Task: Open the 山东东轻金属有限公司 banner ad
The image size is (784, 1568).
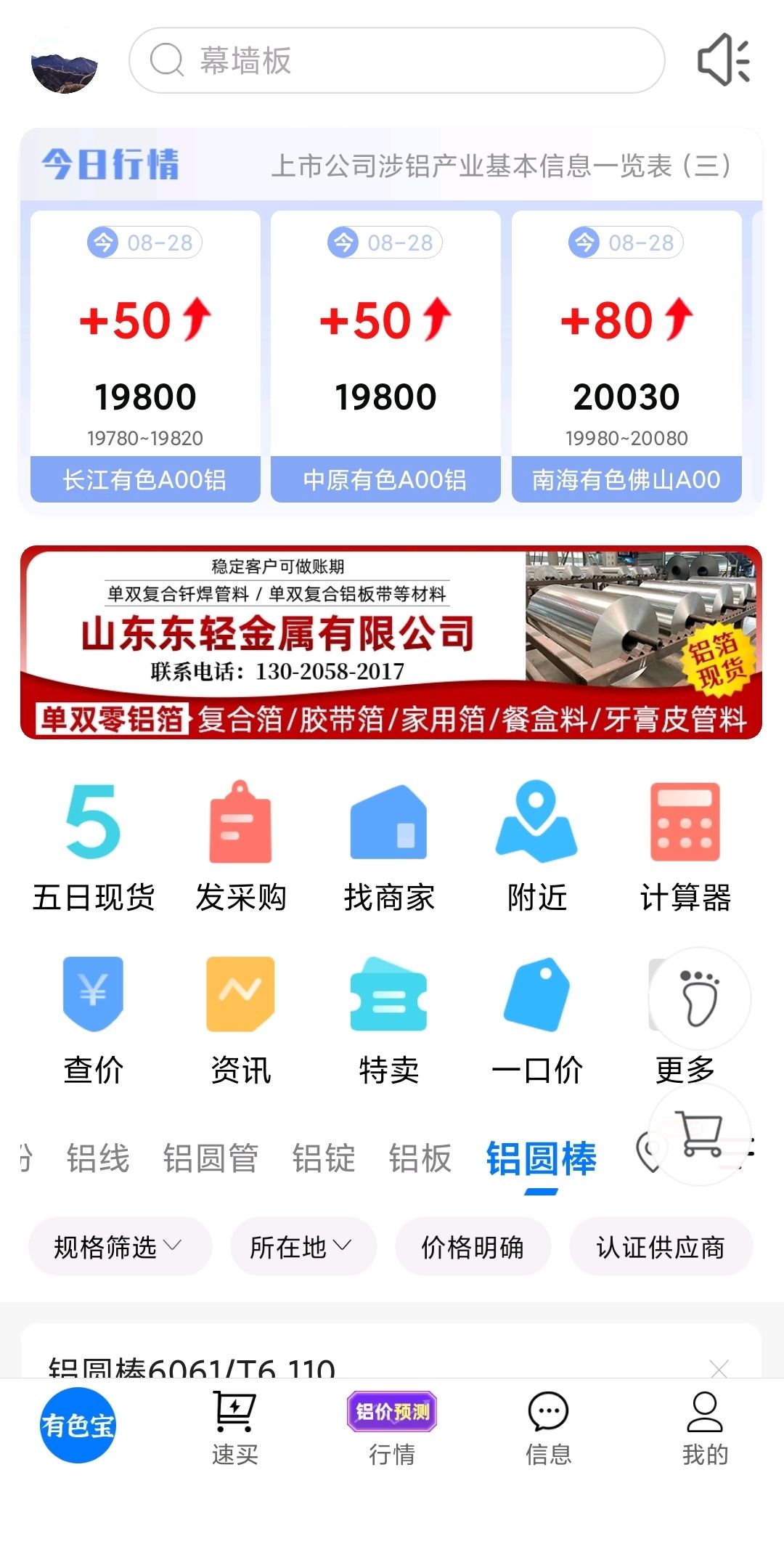Action: 391,642
